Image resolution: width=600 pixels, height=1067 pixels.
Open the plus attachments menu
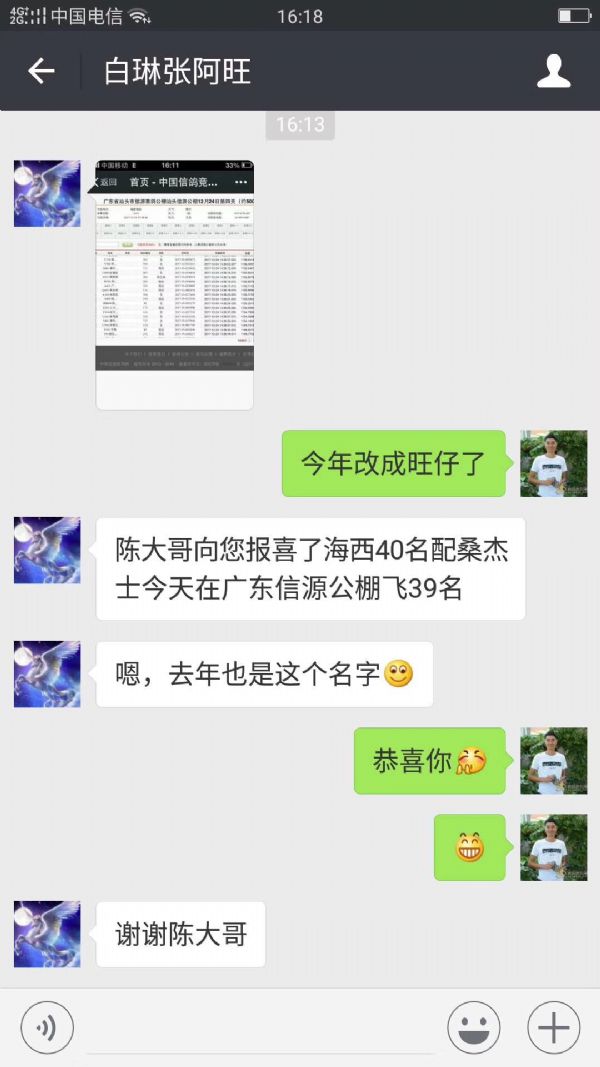(553, 1027)
